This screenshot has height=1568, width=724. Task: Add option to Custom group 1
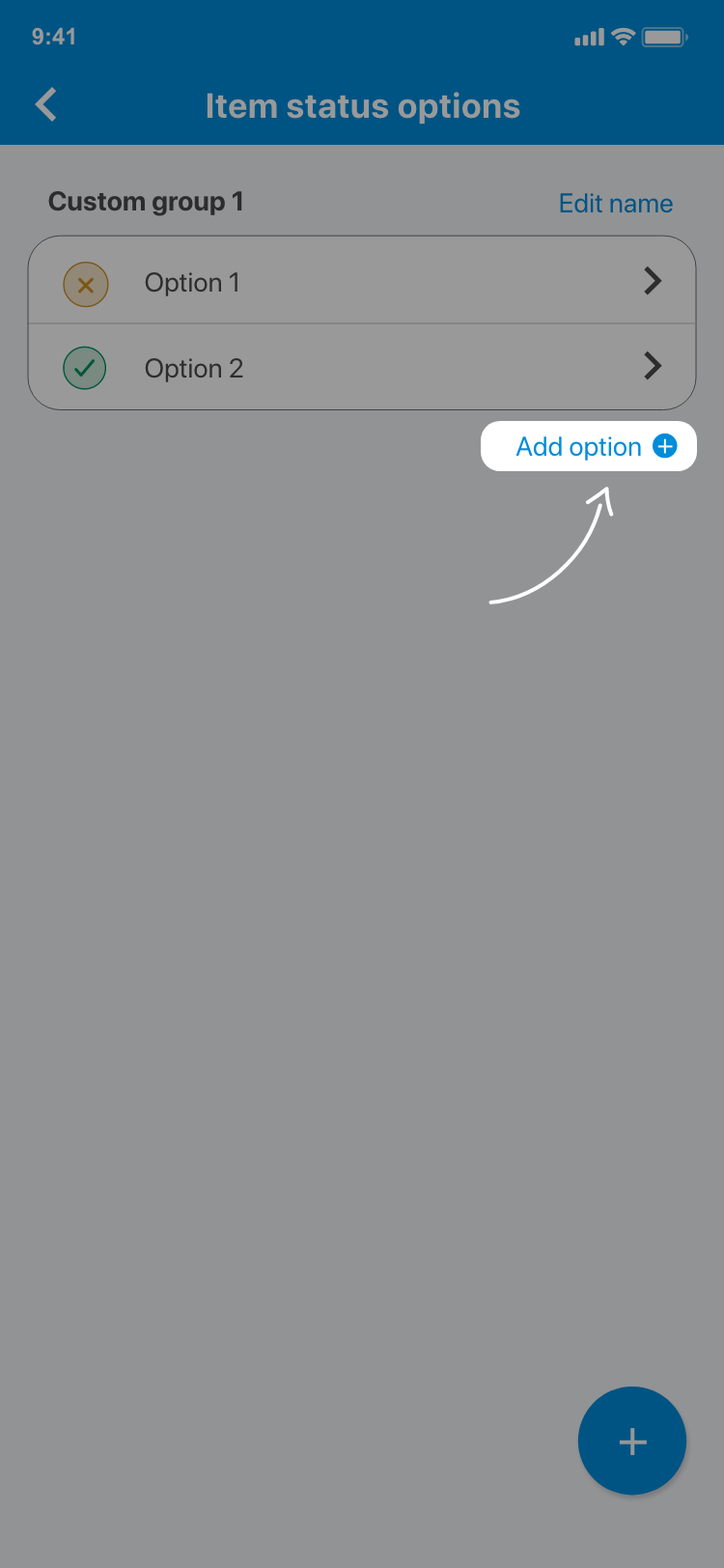589,447
